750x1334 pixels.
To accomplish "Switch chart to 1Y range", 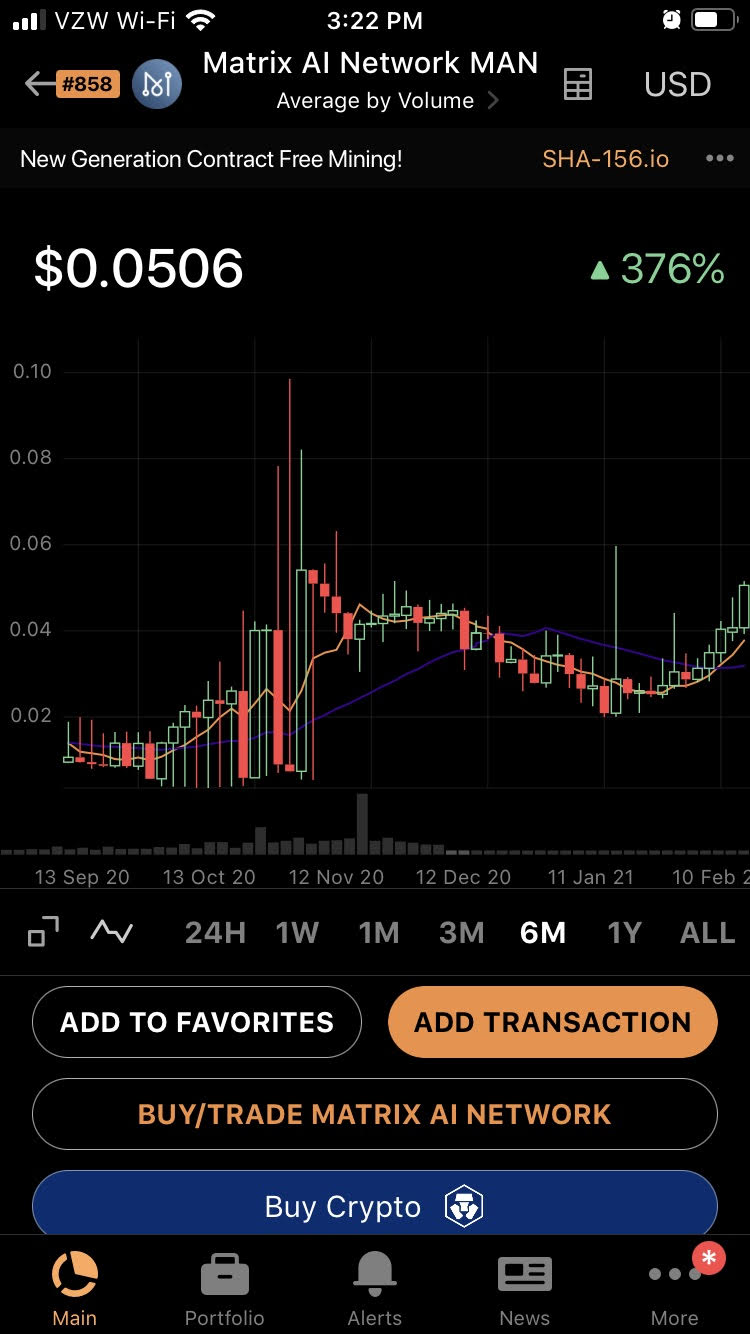I will (x=624, y=933).
